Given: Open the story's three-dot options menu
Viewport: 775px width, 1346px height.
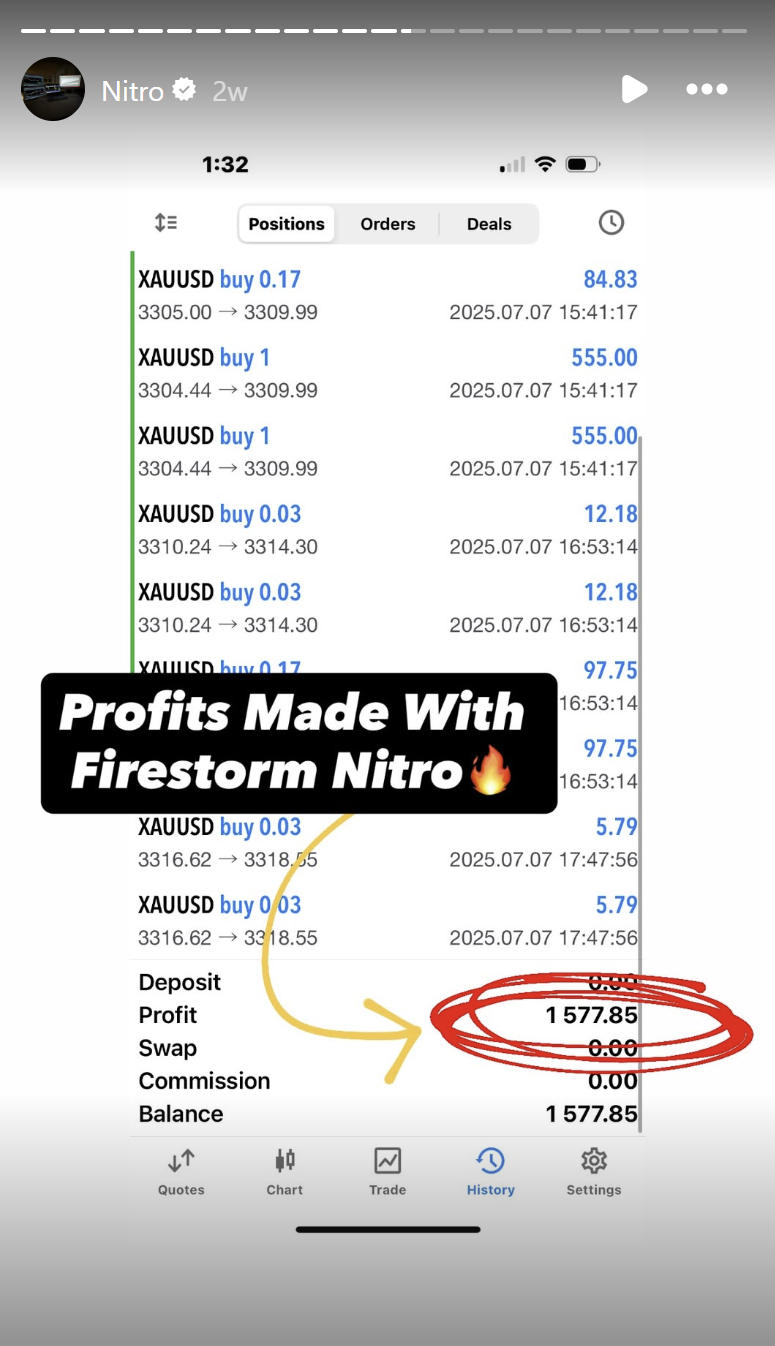Looking at the screenshot, I should 706,89.
